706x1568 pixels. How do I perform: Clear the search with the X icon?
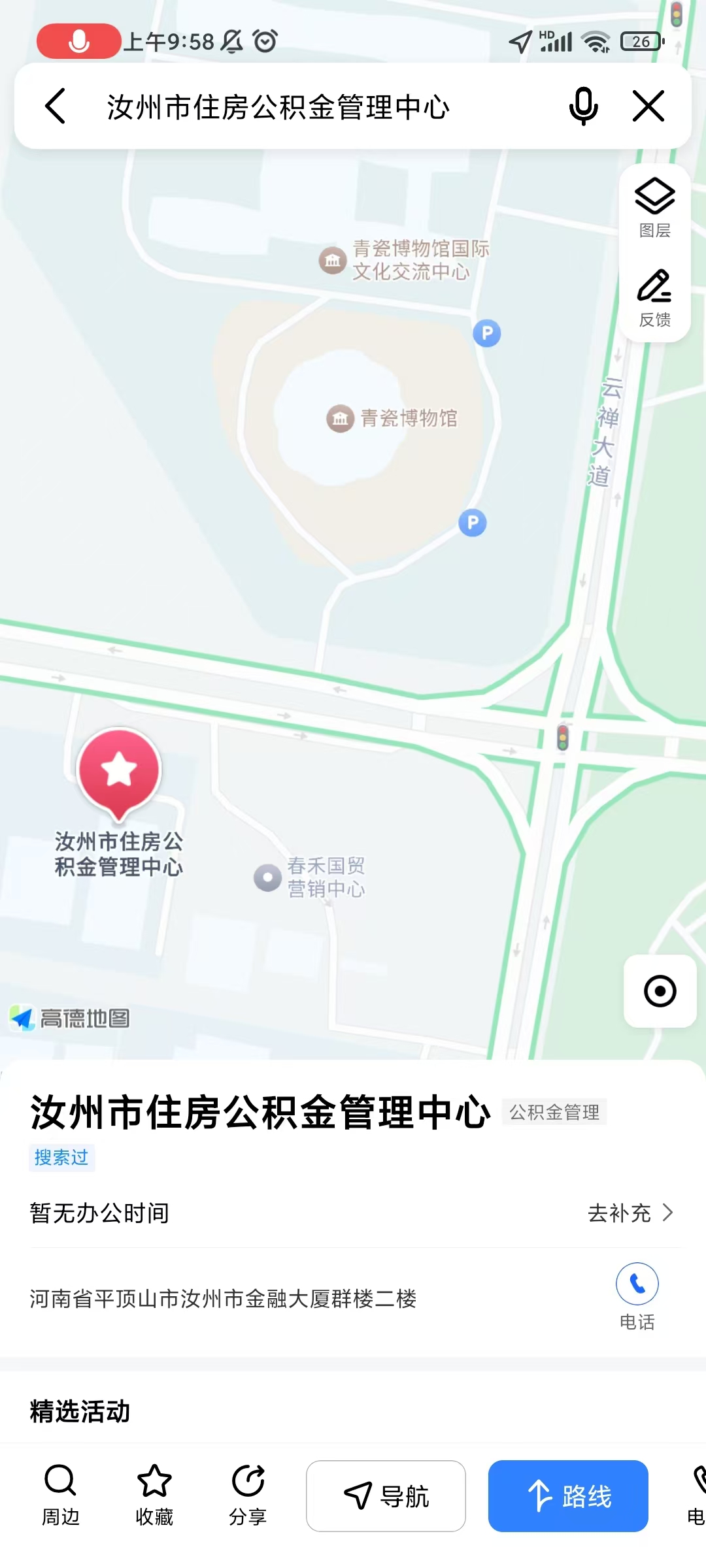(648, 106)
